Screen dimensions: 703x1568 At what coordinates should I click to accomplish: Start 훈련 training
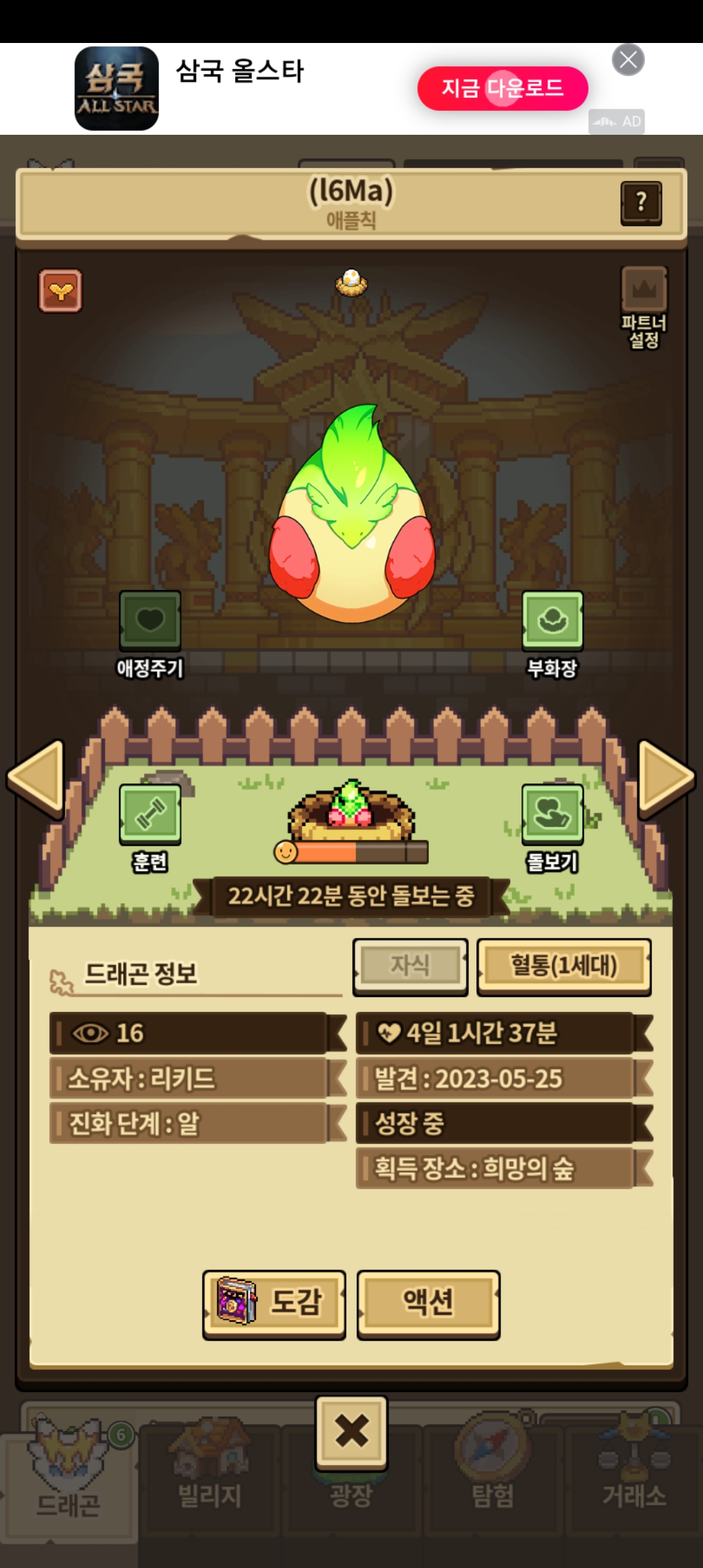150,815
